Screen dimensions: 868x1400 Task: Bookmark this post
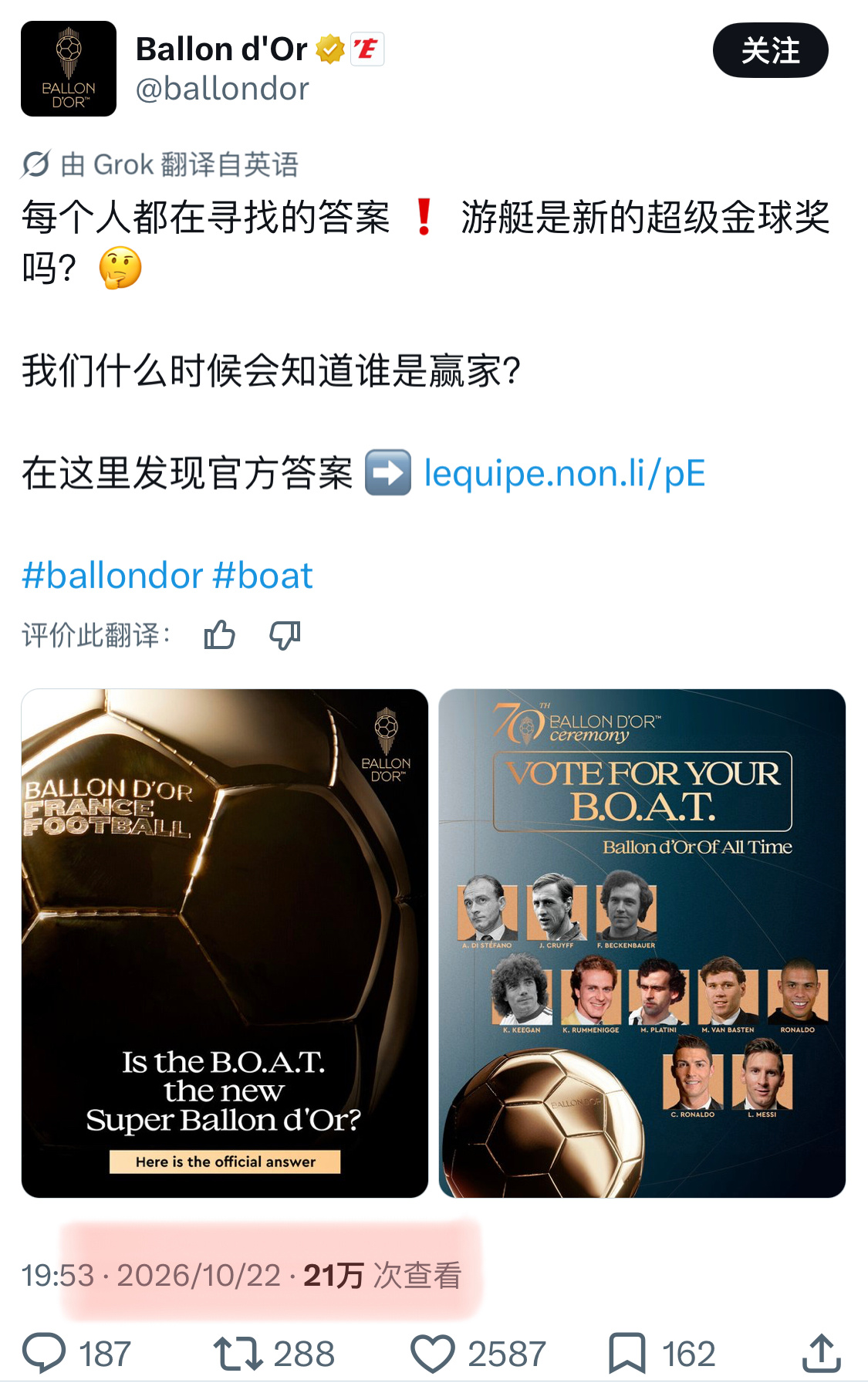tap(627, 1354)
